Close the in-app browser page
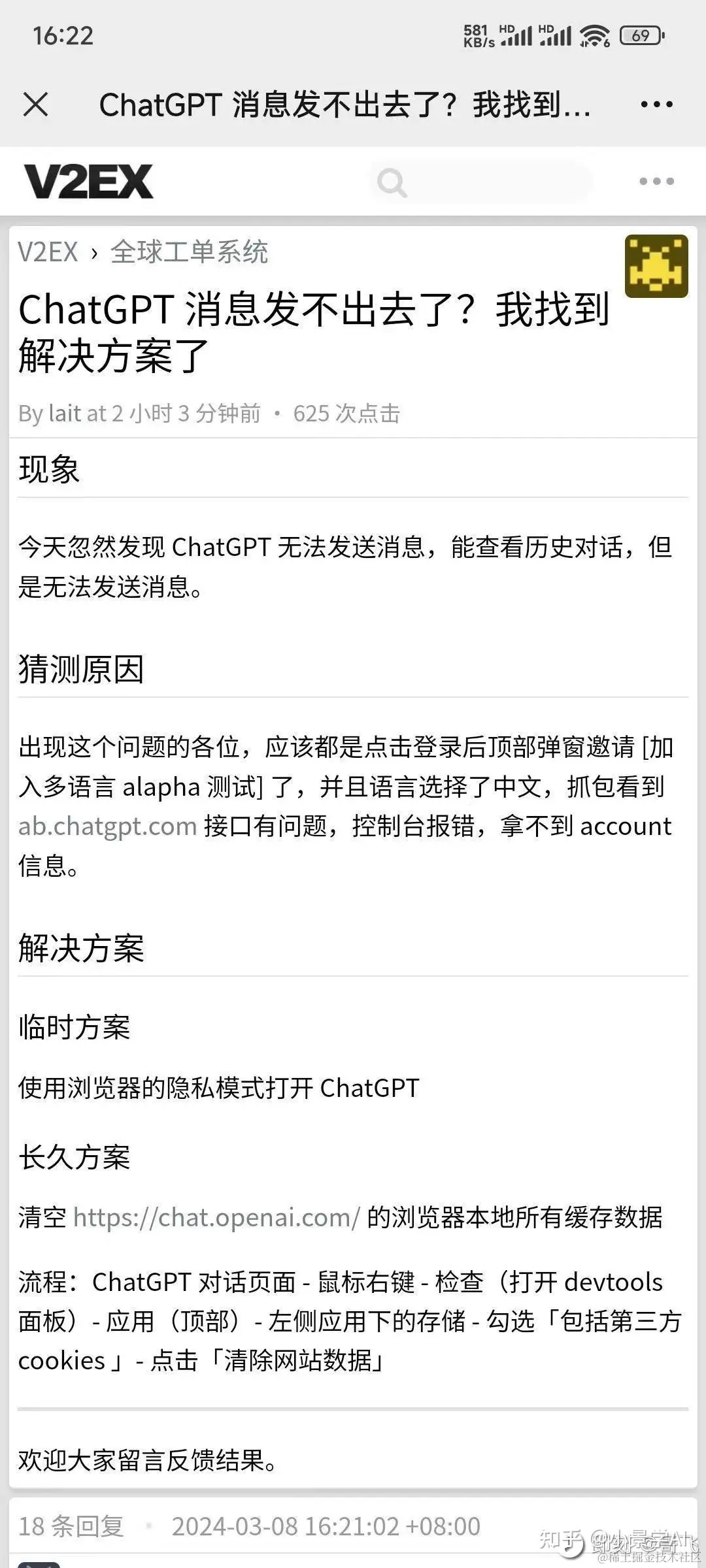Screen dimensions: 706x1568 click(x=35, y=105)
